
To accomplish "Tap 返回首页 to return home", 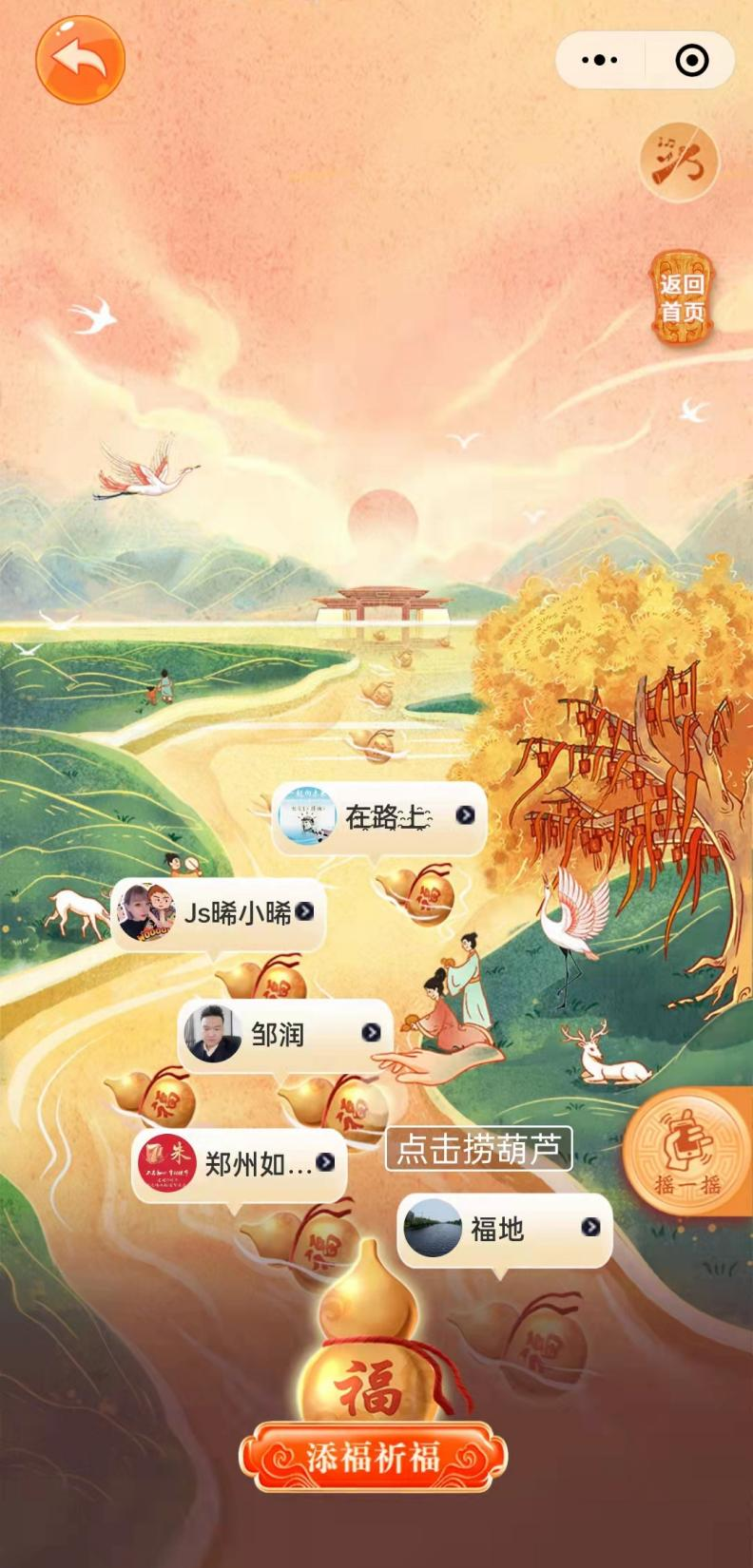I will click(682, 297).
